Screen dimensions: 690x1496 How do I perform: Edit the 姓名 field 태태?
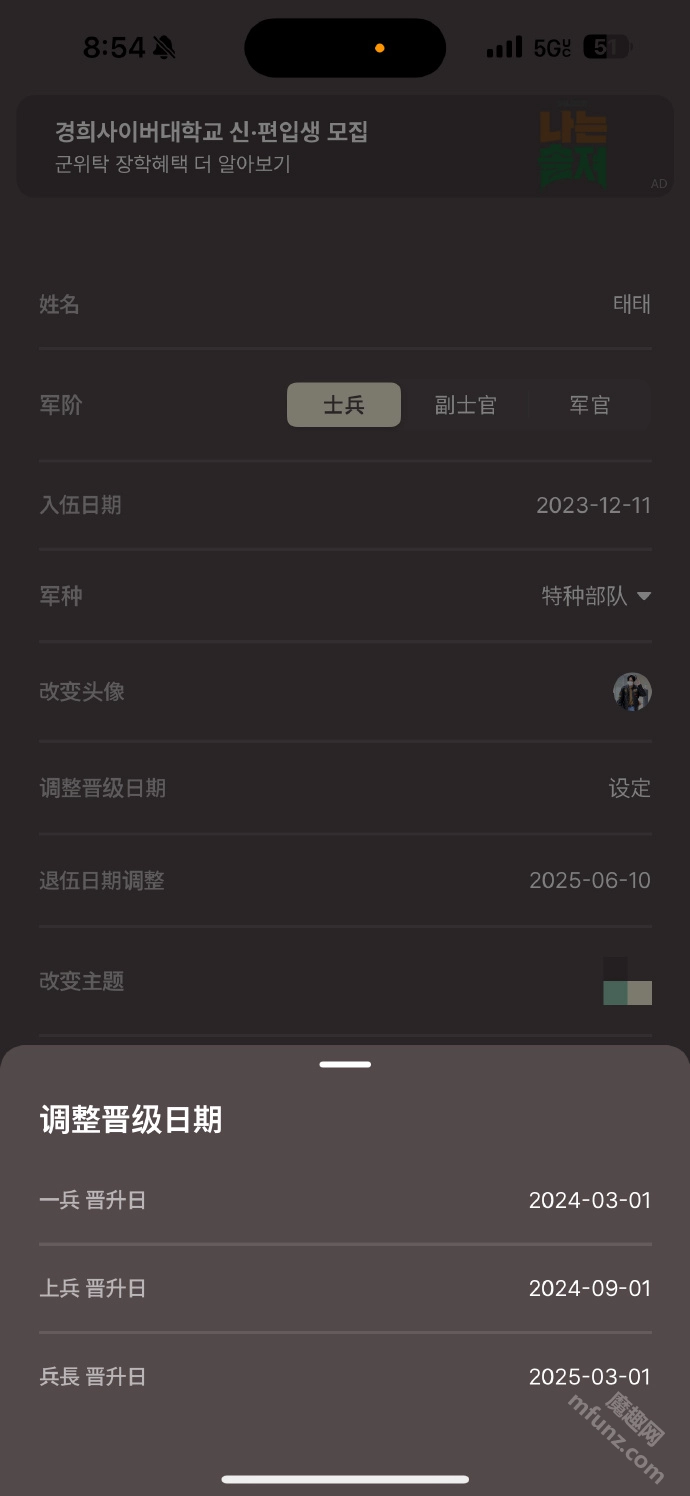[631, 304]
